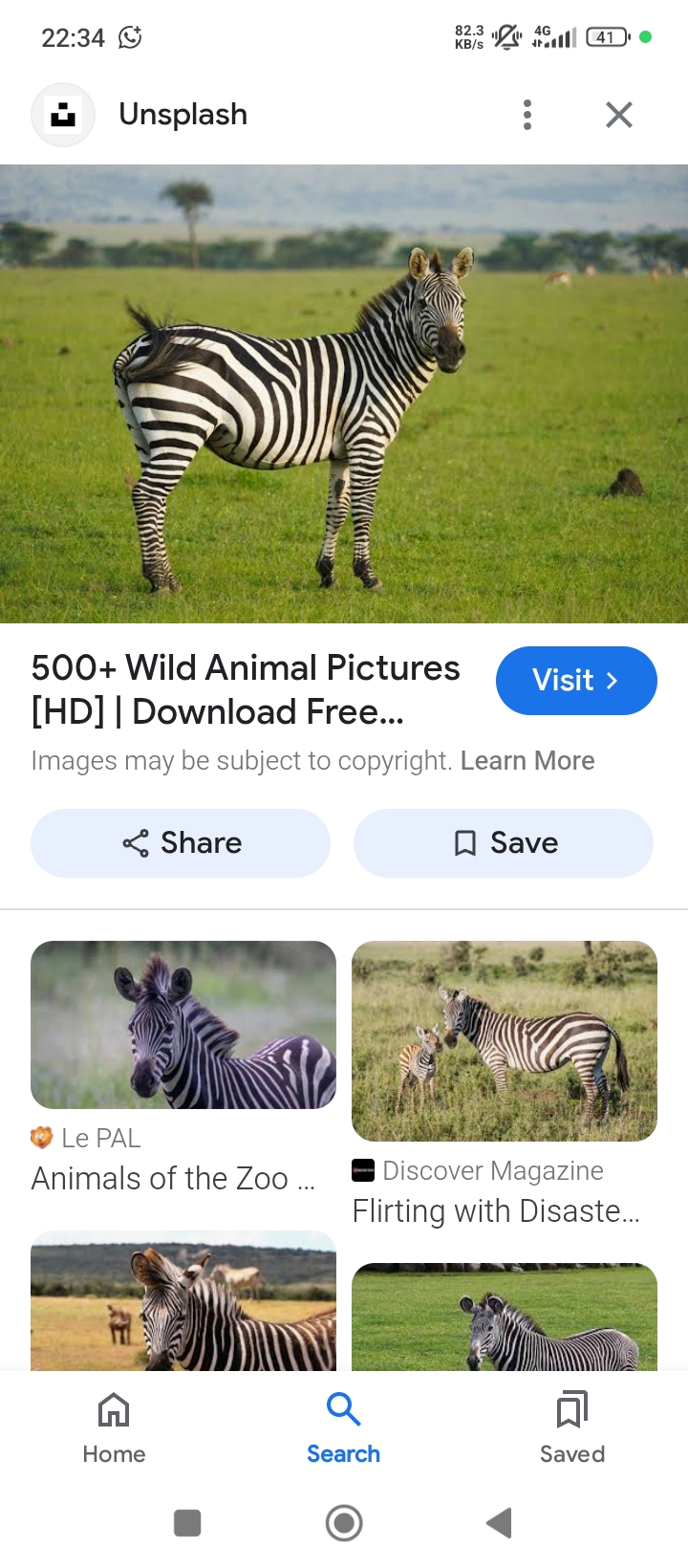
Task: Open the main zebra image
Action: (344, 394)
